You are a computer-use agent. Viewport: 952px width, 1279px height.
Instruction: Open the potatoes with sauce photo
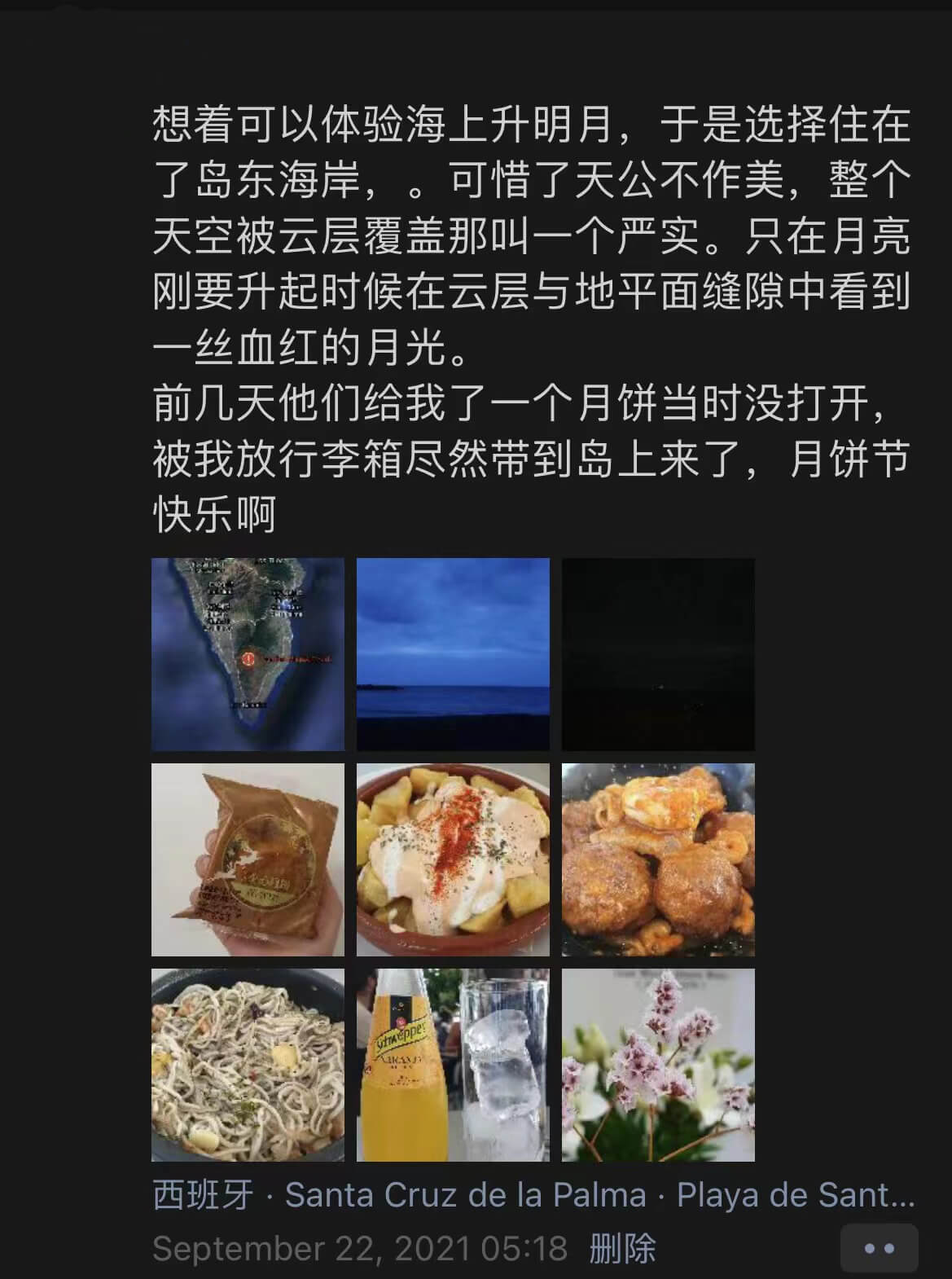pos(453,859)
